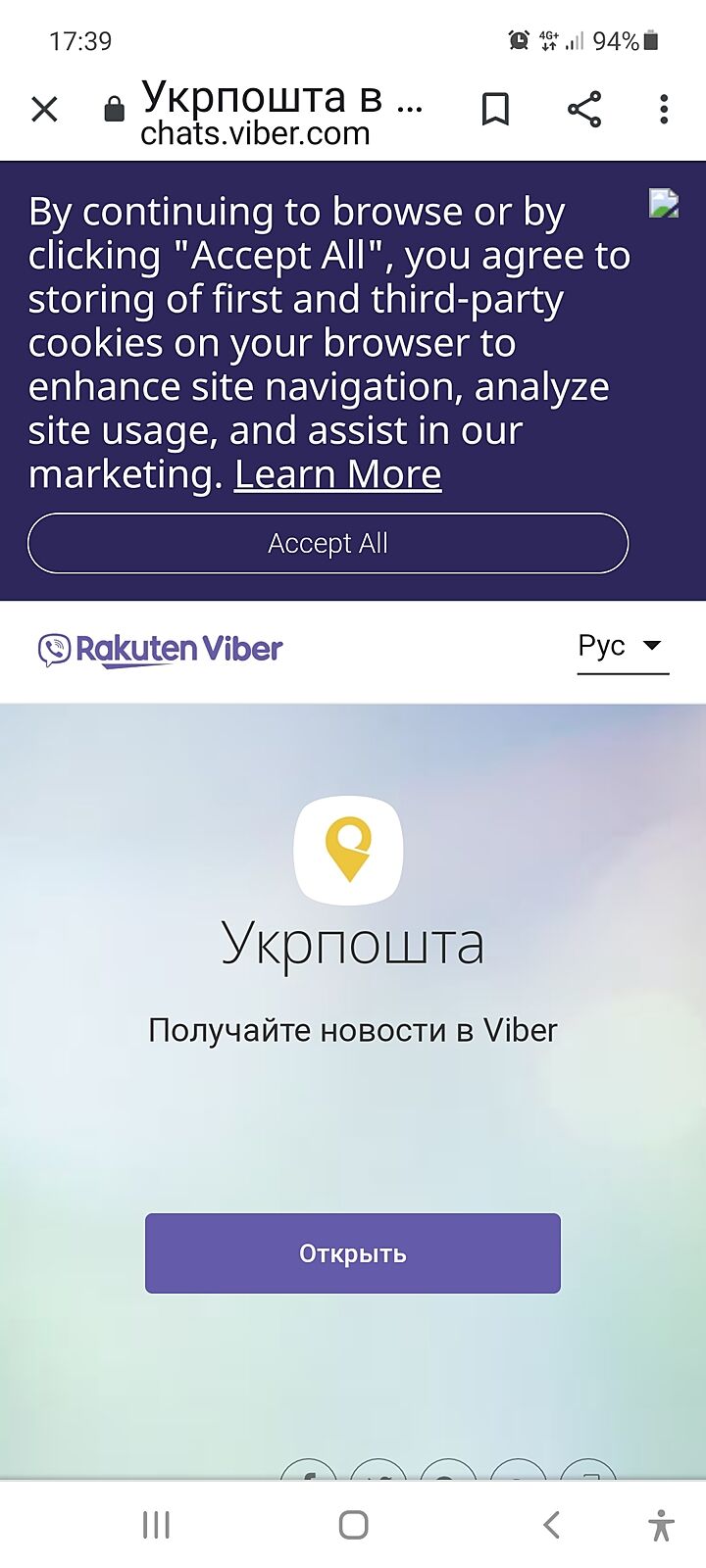Go back with system back button
Viewport: 706px width, 1568px height.
551,1524
